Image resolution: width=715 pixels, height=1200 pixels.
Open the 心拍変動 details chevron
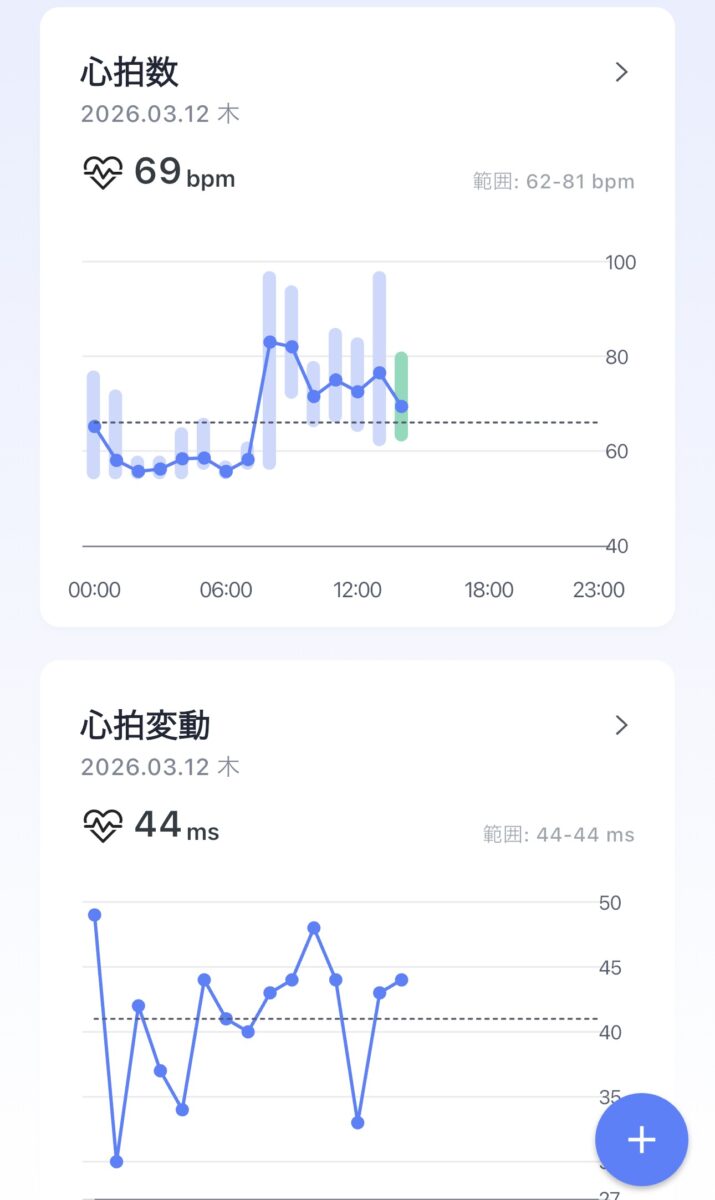tap(621, 725)
